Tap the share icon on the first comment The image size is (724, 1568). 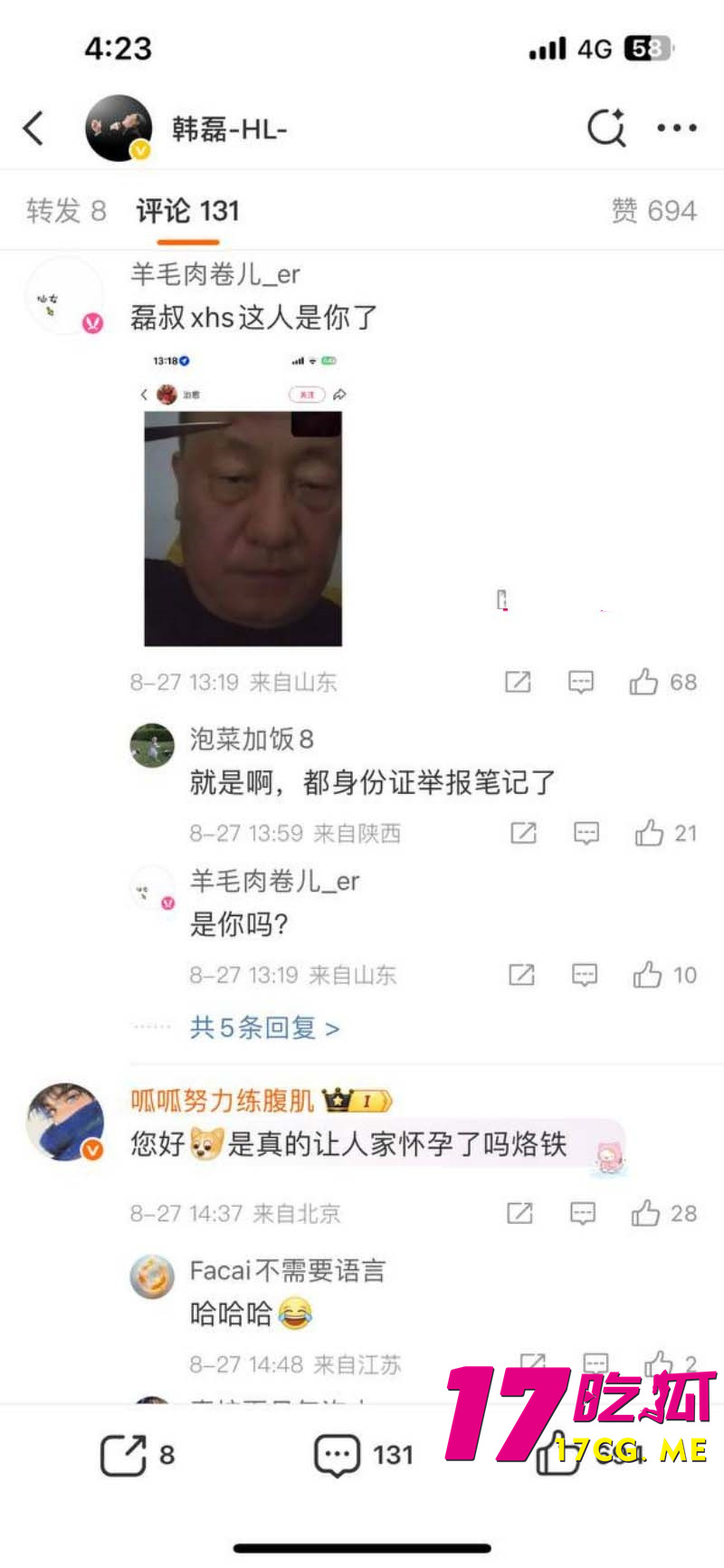click(517, 683)
